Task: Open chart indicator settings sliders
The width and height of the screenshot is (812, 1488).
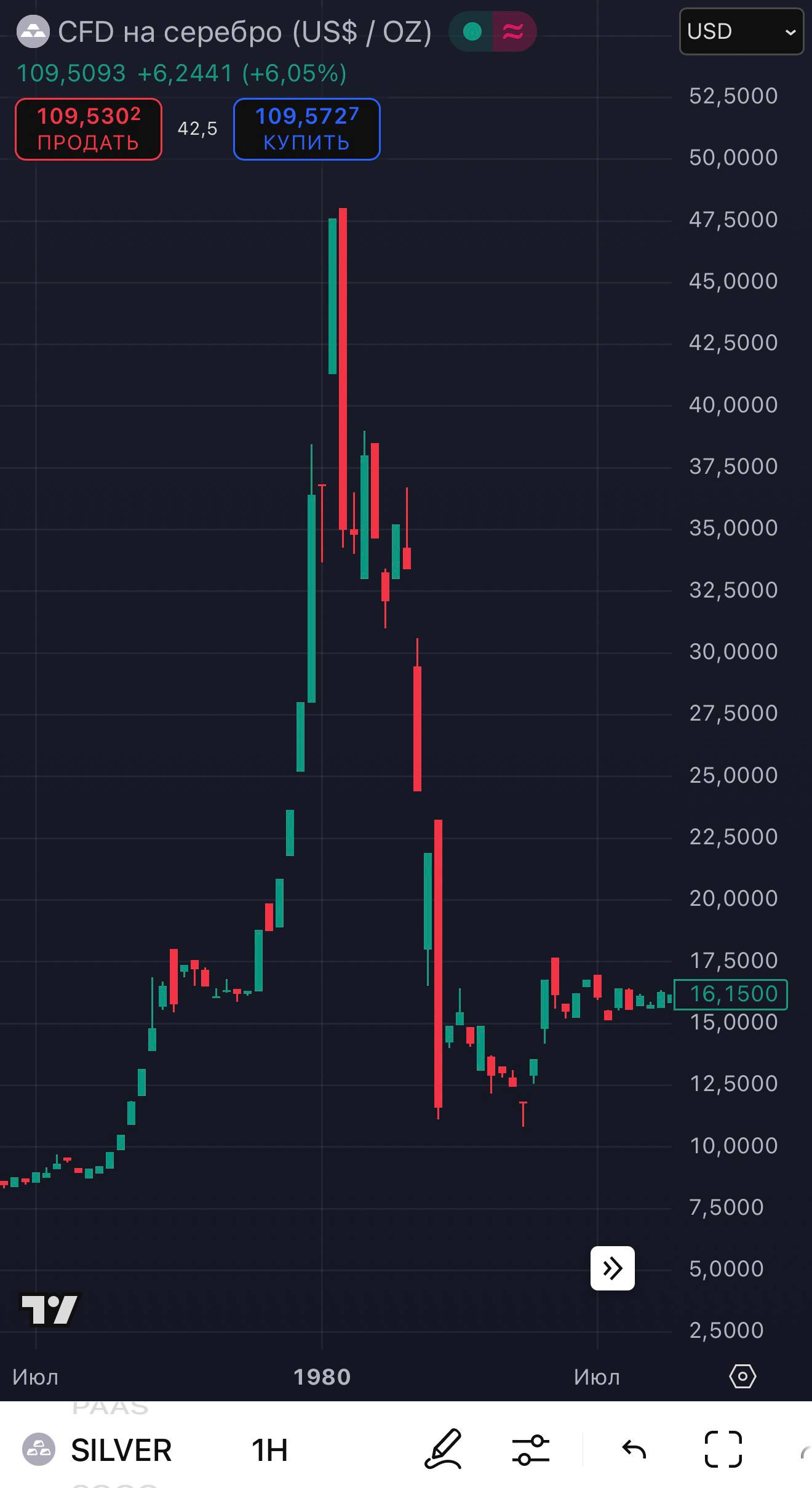Action: (x=530, y=1450)
